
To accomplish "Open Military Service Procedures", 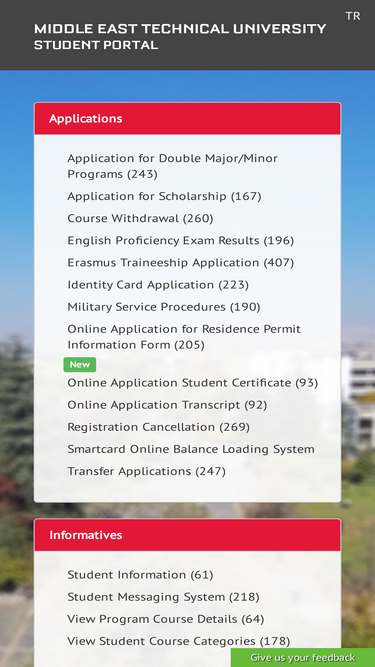I will pos(164,307).
